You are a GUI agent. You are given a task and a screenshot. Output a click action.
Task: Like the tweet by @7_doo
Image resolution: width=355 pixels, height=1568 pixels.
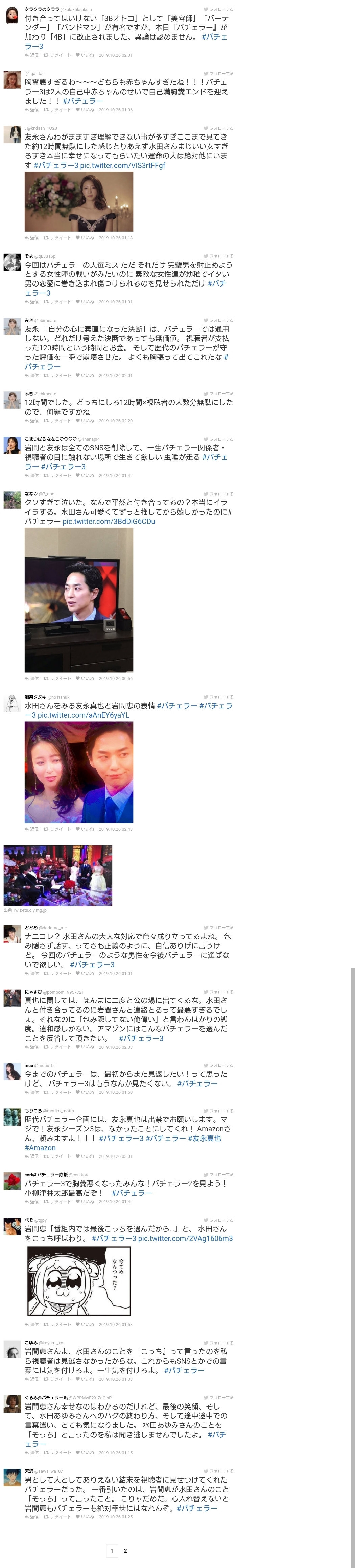(85, 678)
